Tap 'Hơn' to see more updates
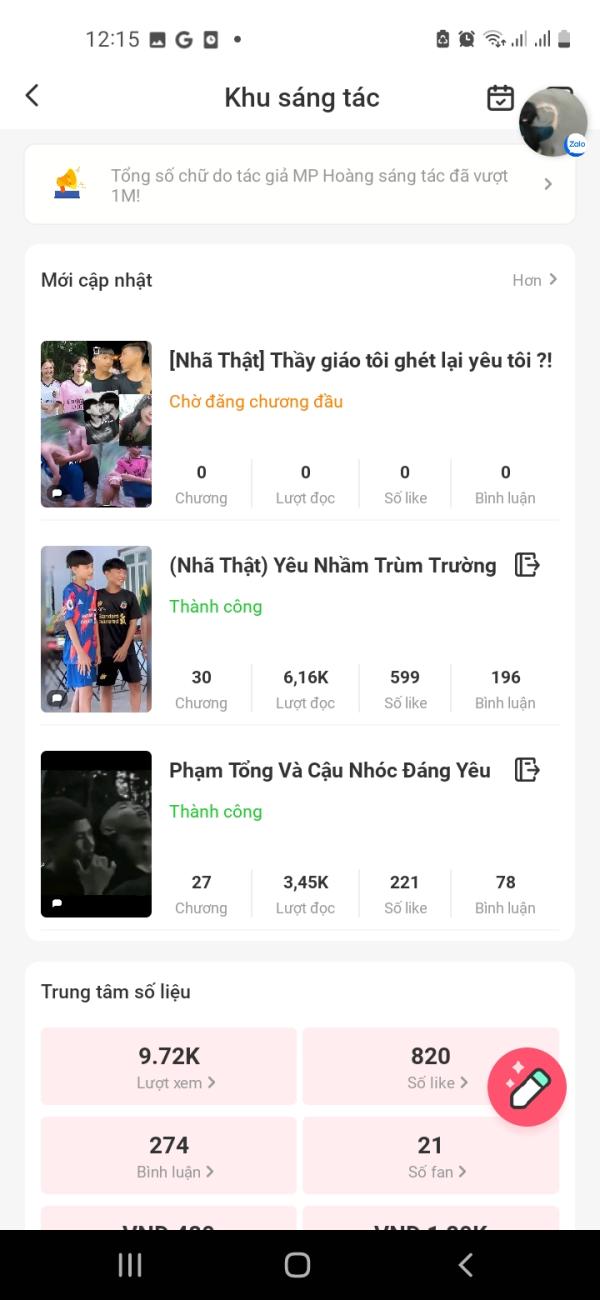 535,280
